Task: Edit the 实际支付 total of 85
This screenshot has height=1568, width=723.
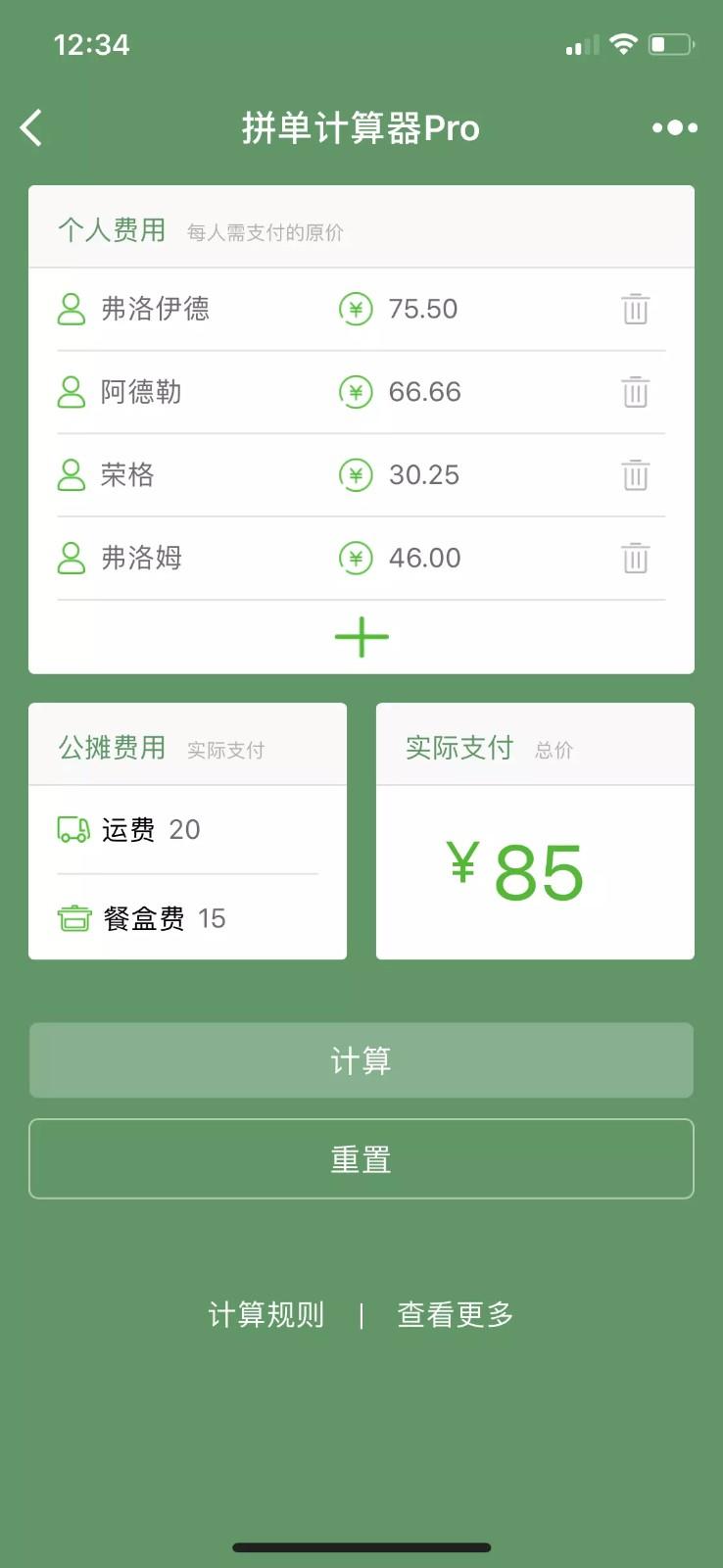Action: (x=538, y=872)
